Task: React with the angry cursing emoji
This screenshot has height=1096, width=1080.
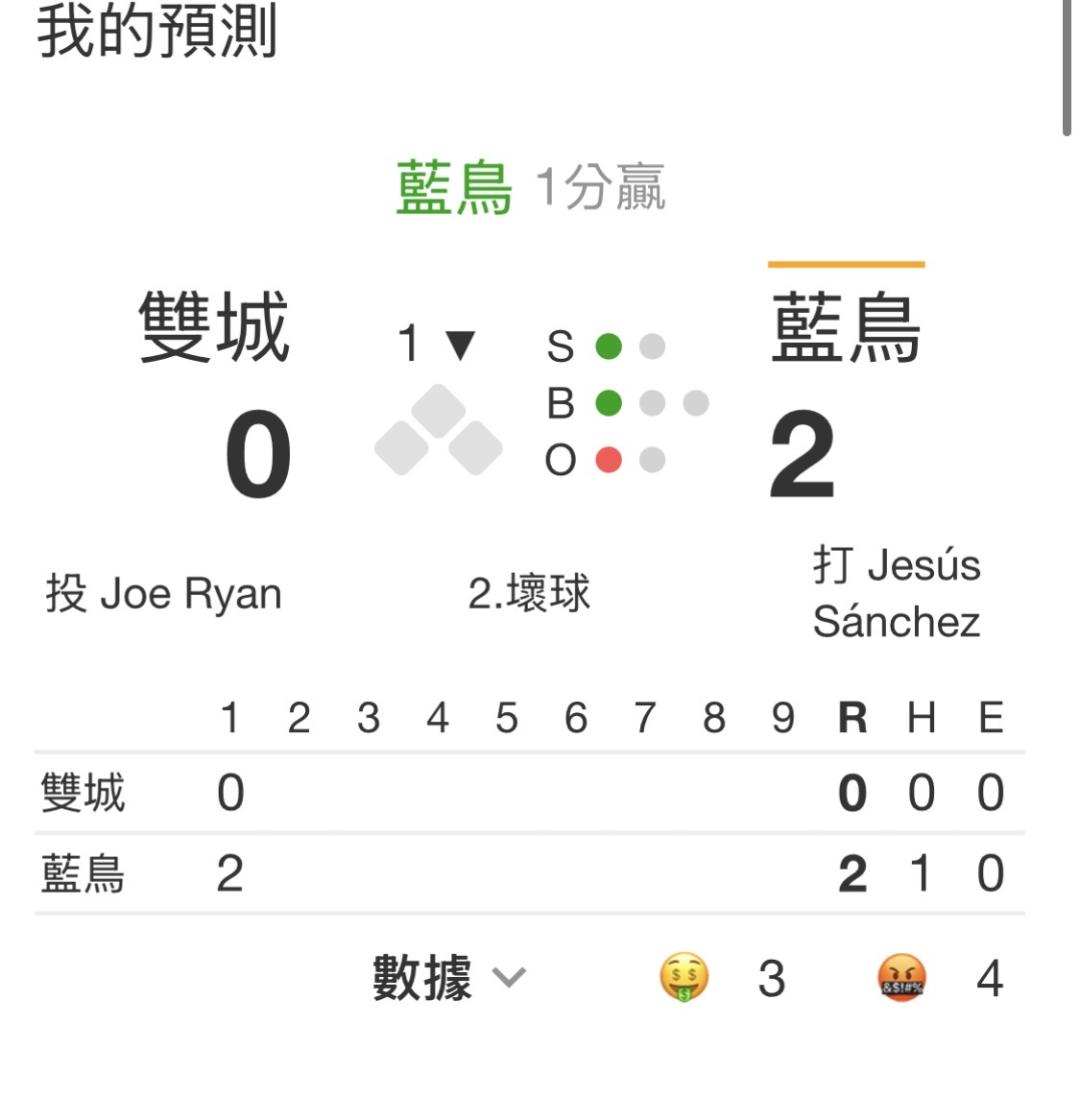Action: 901,977
